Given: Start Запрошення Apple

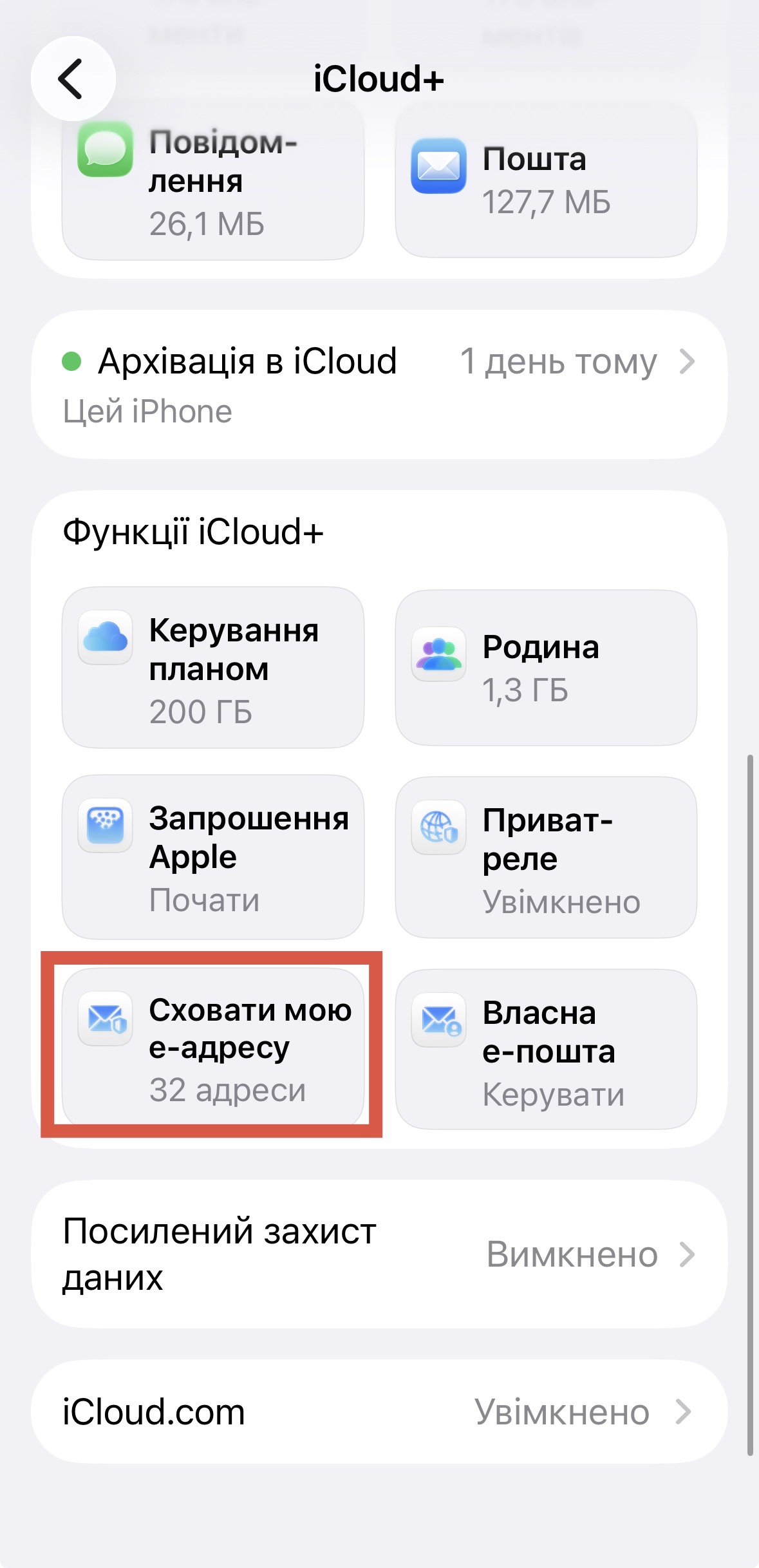Looking at the screenshot, I should point(212,857).
